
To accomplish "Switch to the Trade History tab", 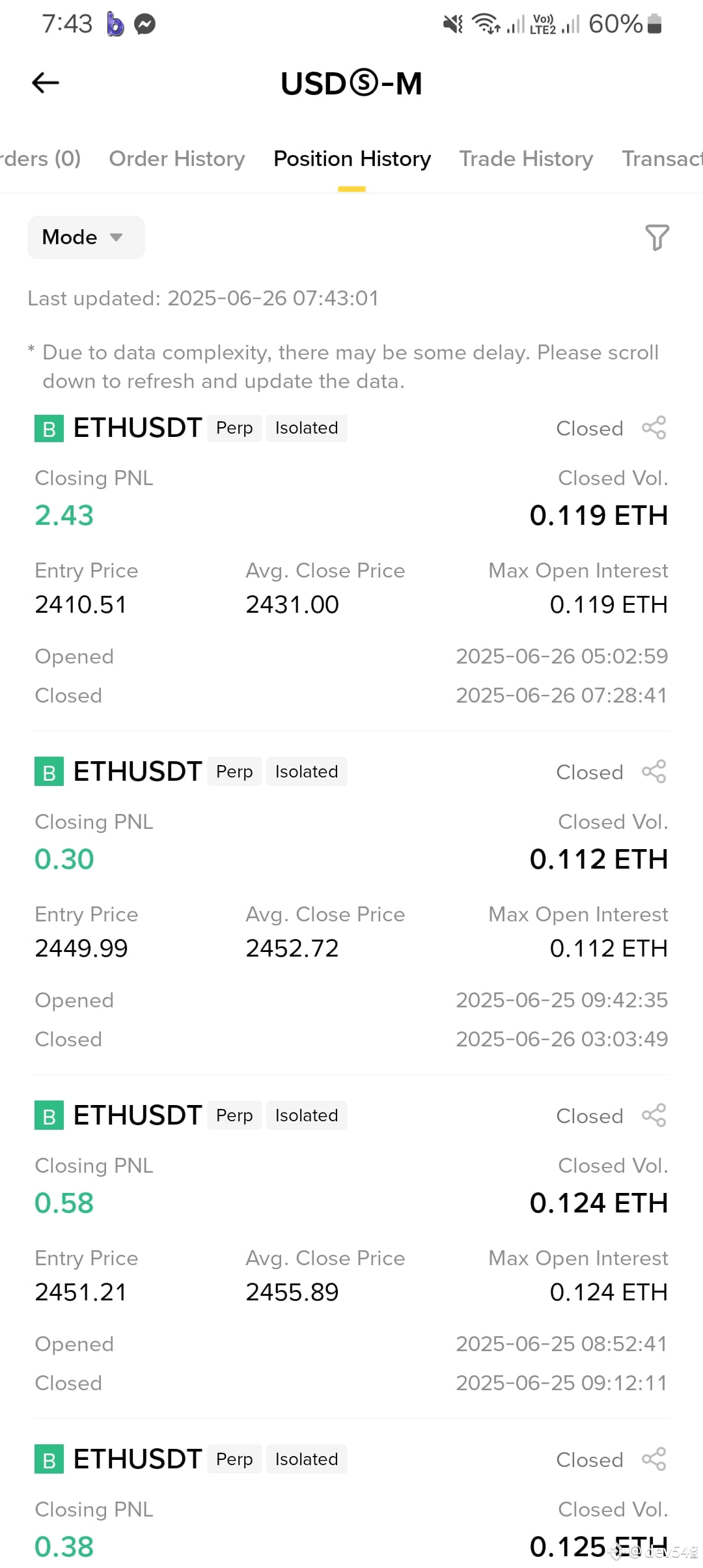I will [x=526, y=159].
